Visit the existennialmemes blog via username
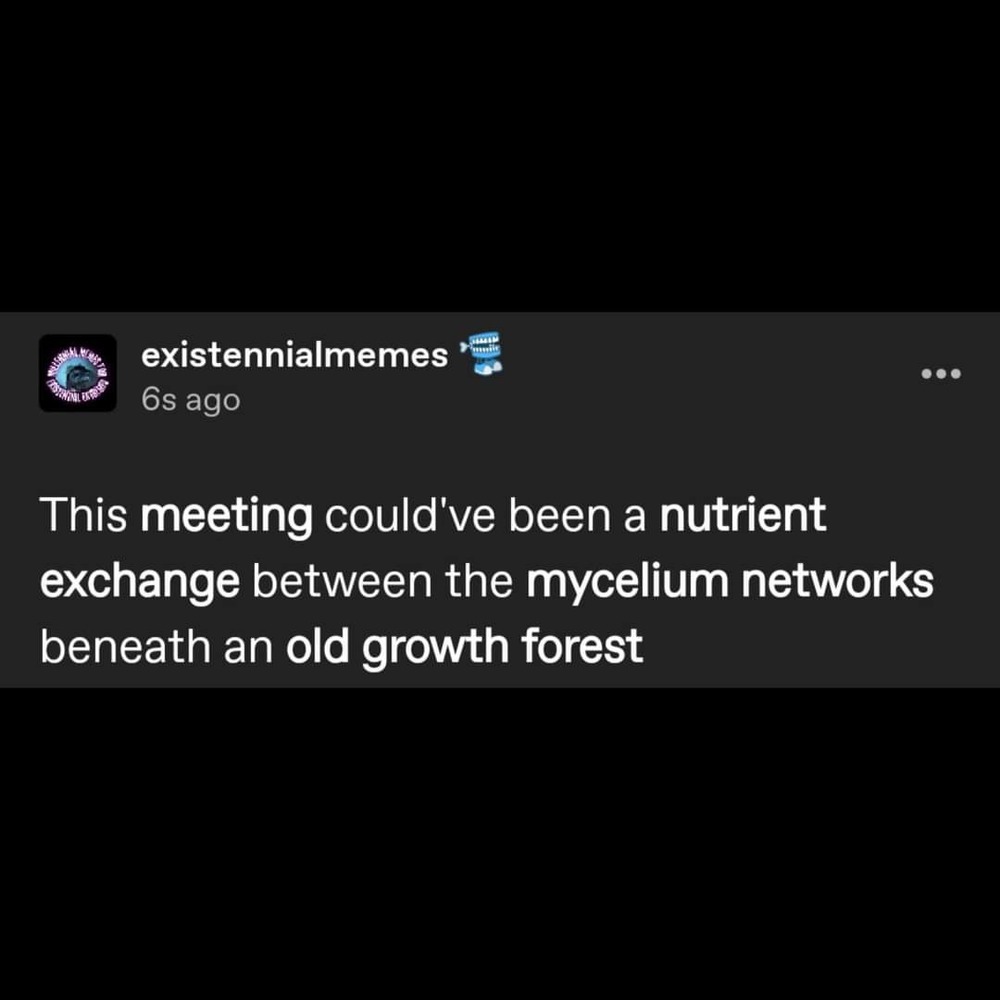 click(x=294, y=355)
